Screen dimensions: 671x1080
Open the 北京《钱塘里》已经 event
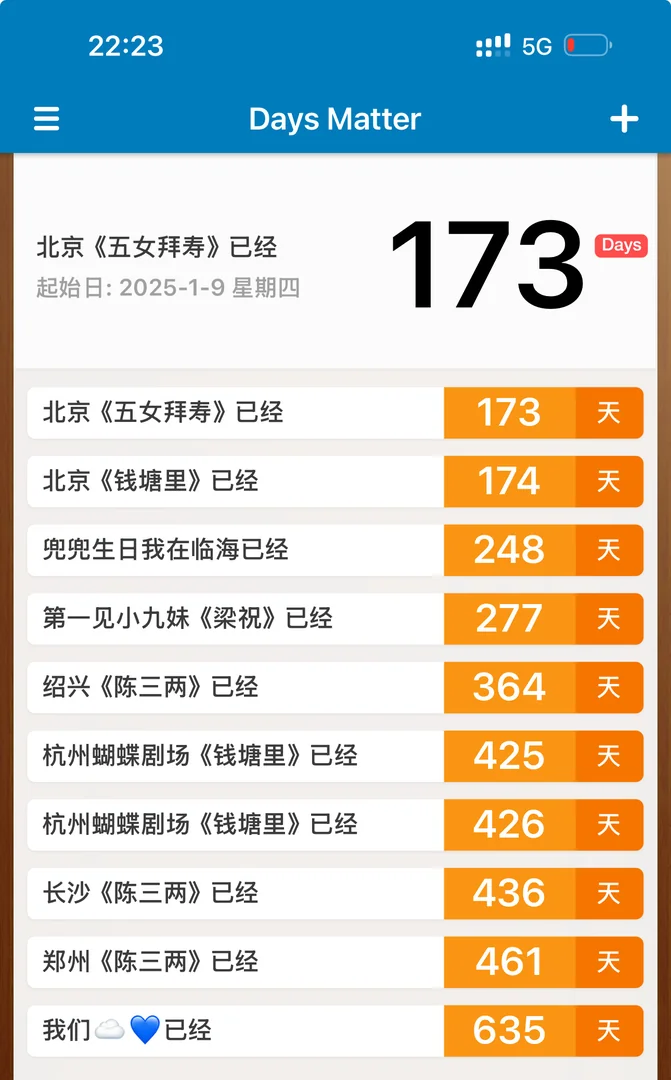coord(335,482)
